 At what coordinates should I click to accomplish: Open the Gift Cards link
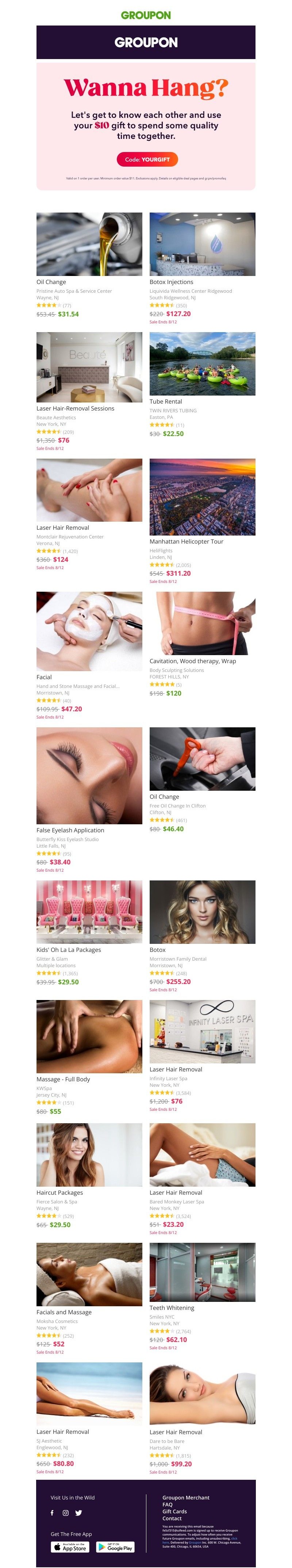click(174, 1511)
